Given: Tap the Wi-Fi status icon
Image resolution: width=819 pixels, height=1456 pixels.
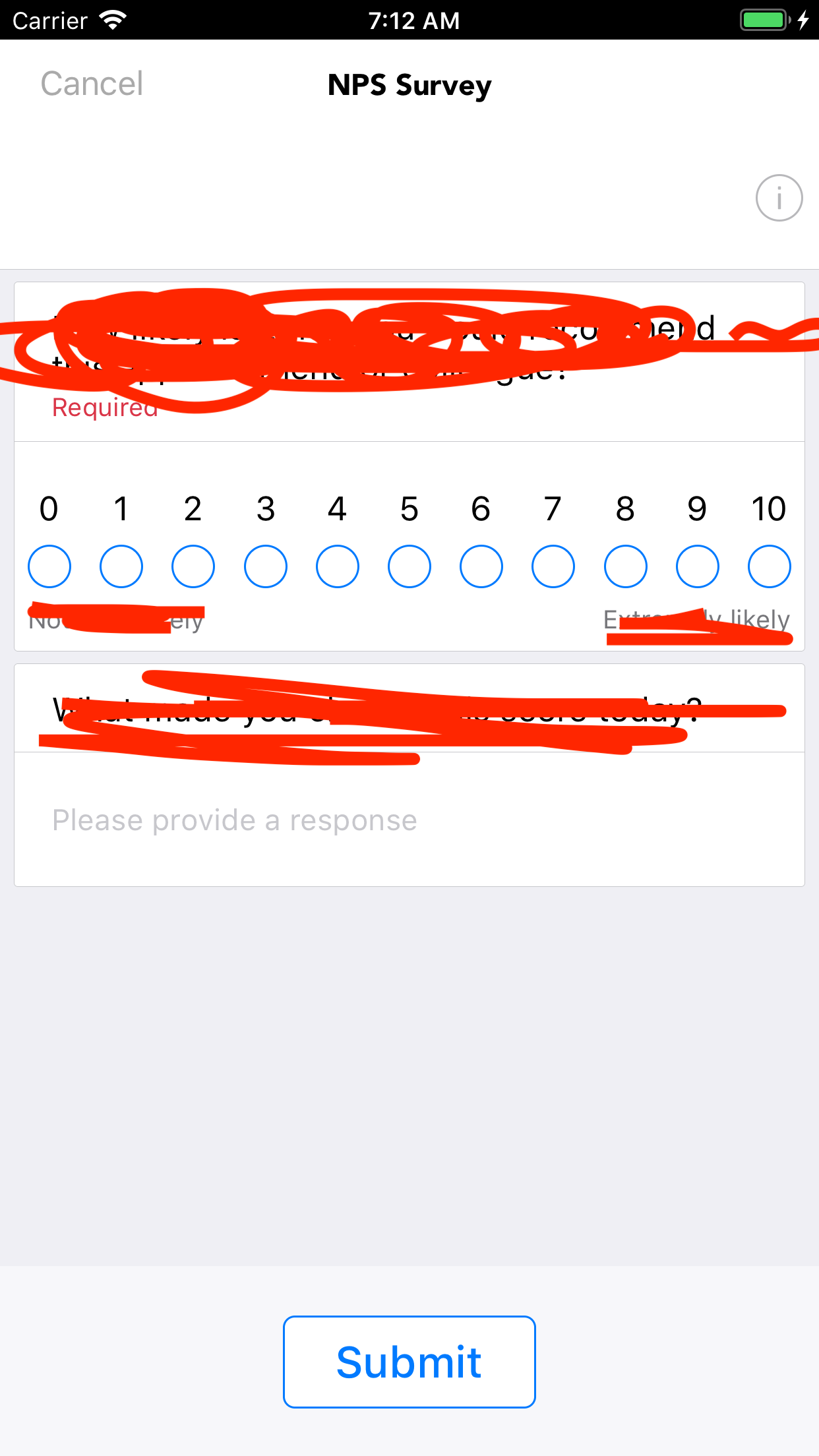Looking at the screenshot, I should pyautogui.click(x=113, y=19).
